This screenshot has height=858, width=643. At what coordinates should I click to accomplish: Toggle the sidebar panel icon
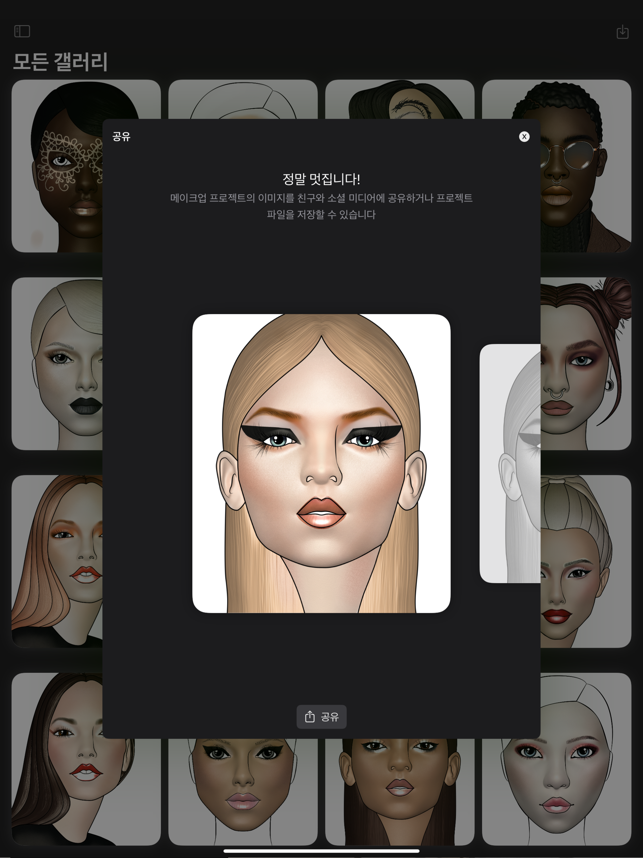pos(22,32)
